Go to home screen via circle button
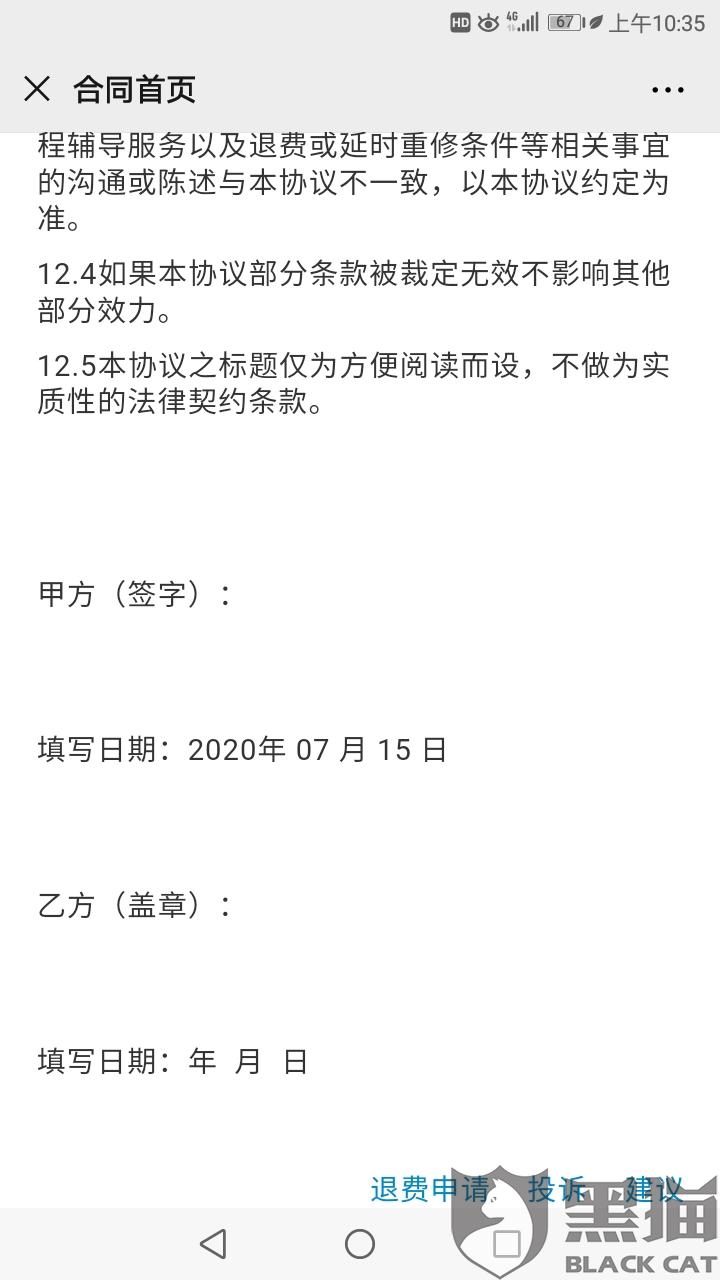Viewport: 720px width, 1280px height. click(x=360, y=1244)
